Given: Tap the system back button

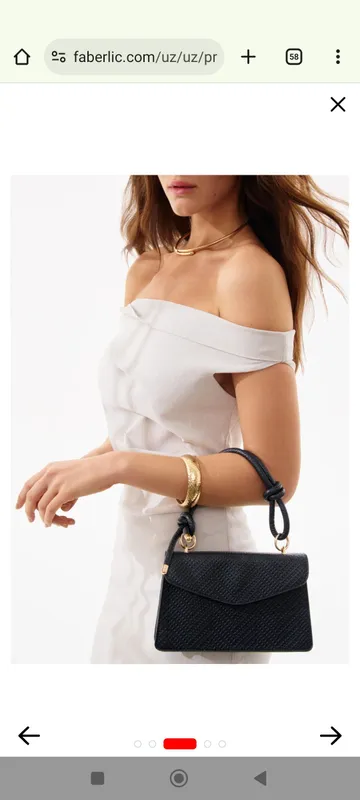Looking at the screenshot, I should pos(260,778).
